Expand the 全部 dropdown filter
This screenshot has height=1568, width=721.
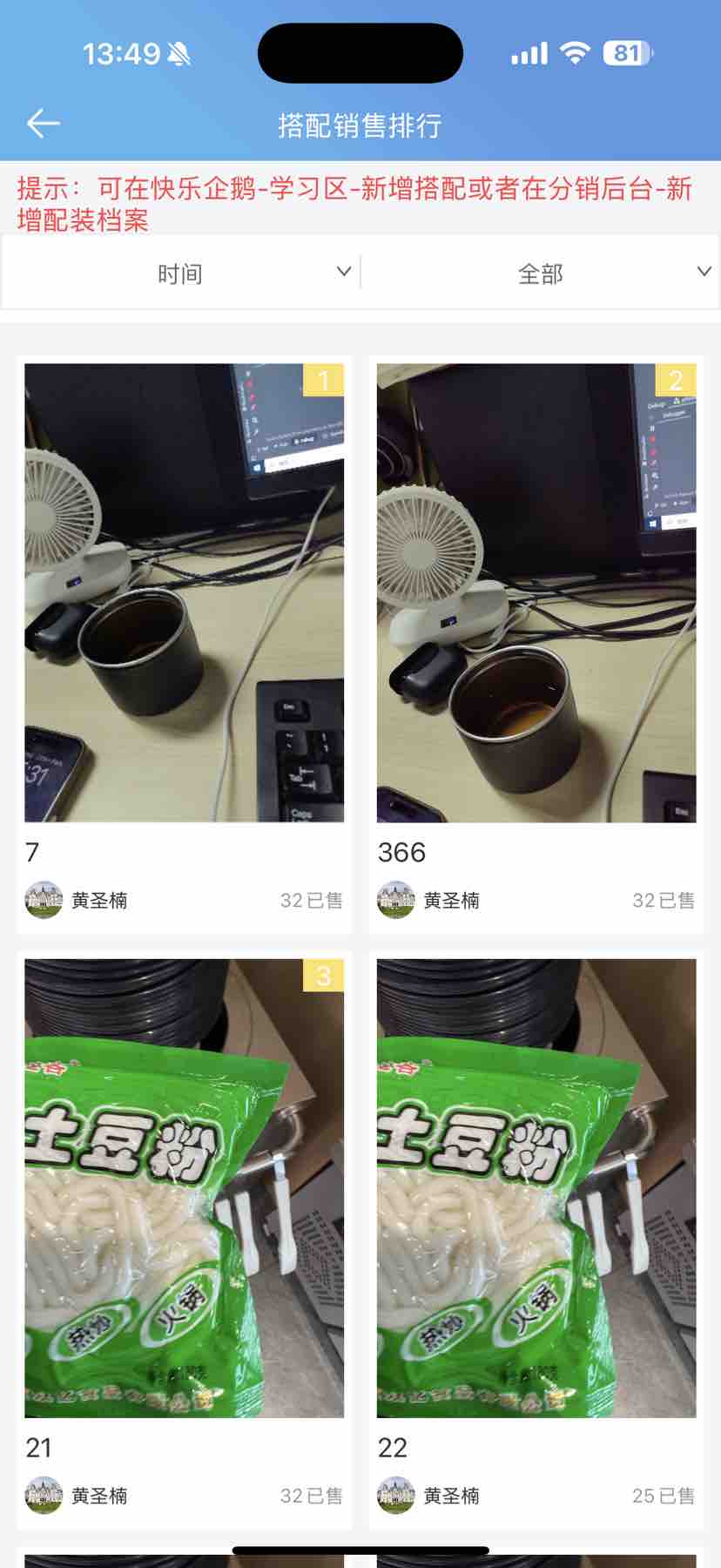pyautogui.click(x=541, y=274)
